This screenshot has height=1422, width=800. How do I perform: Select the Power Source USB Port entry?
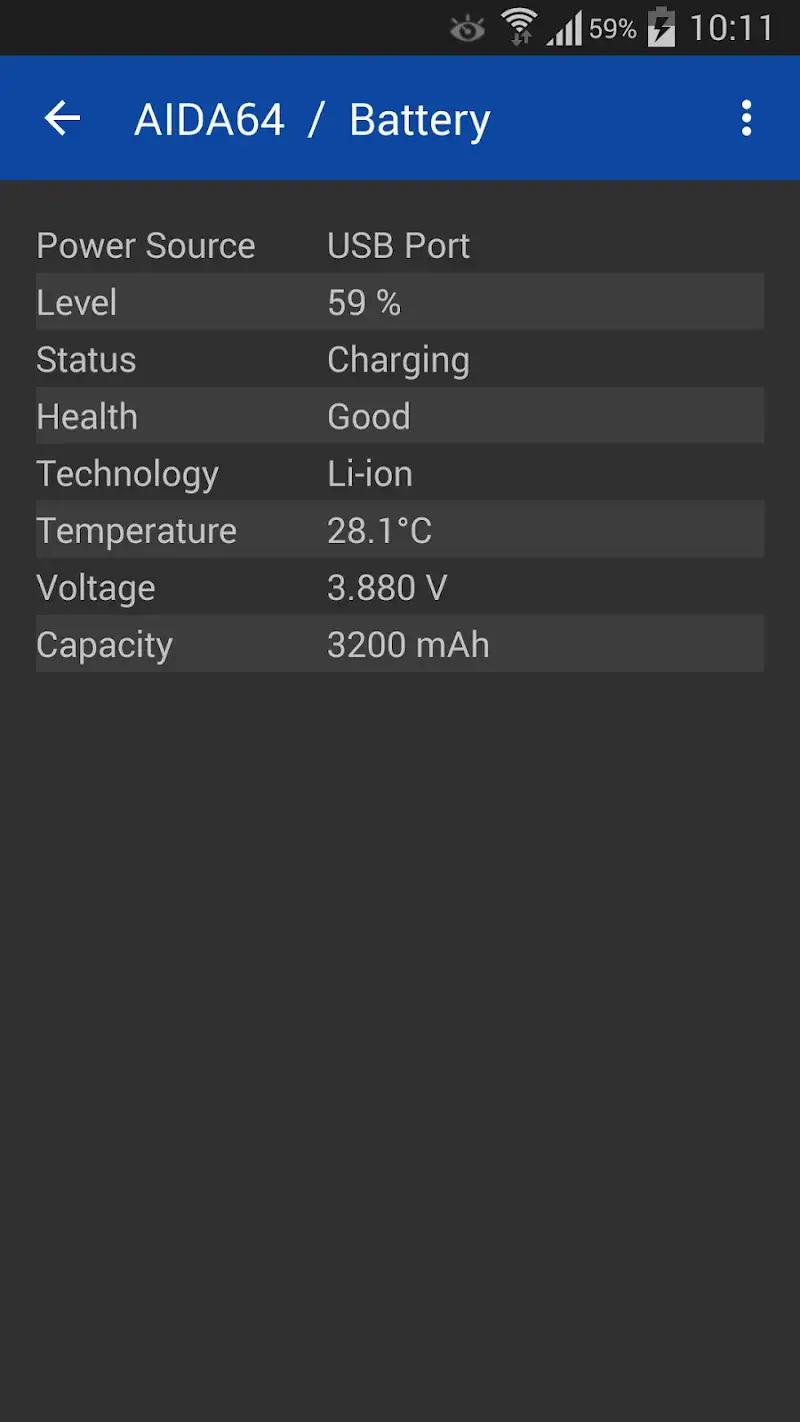coord(400,245)
